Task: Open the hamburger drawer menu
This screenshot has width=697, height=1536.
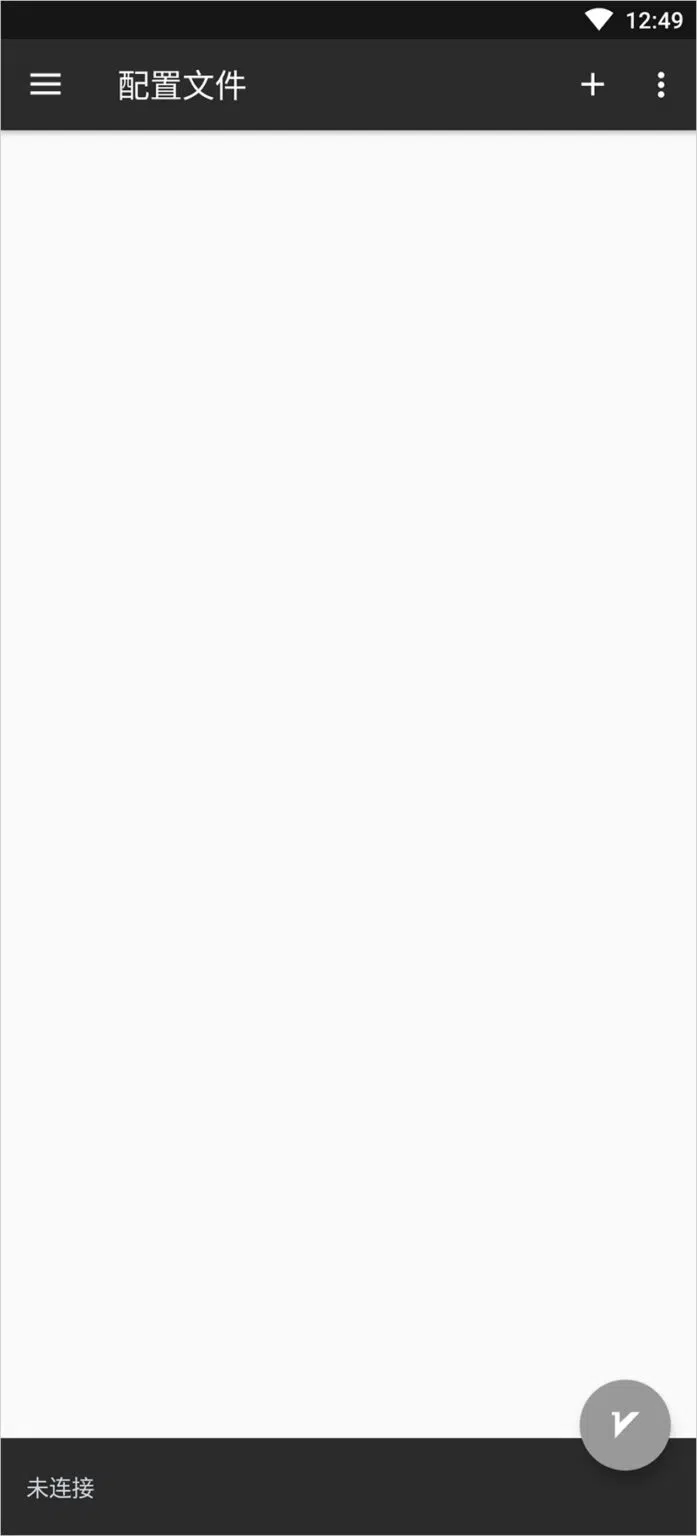Action: (45, 85)
